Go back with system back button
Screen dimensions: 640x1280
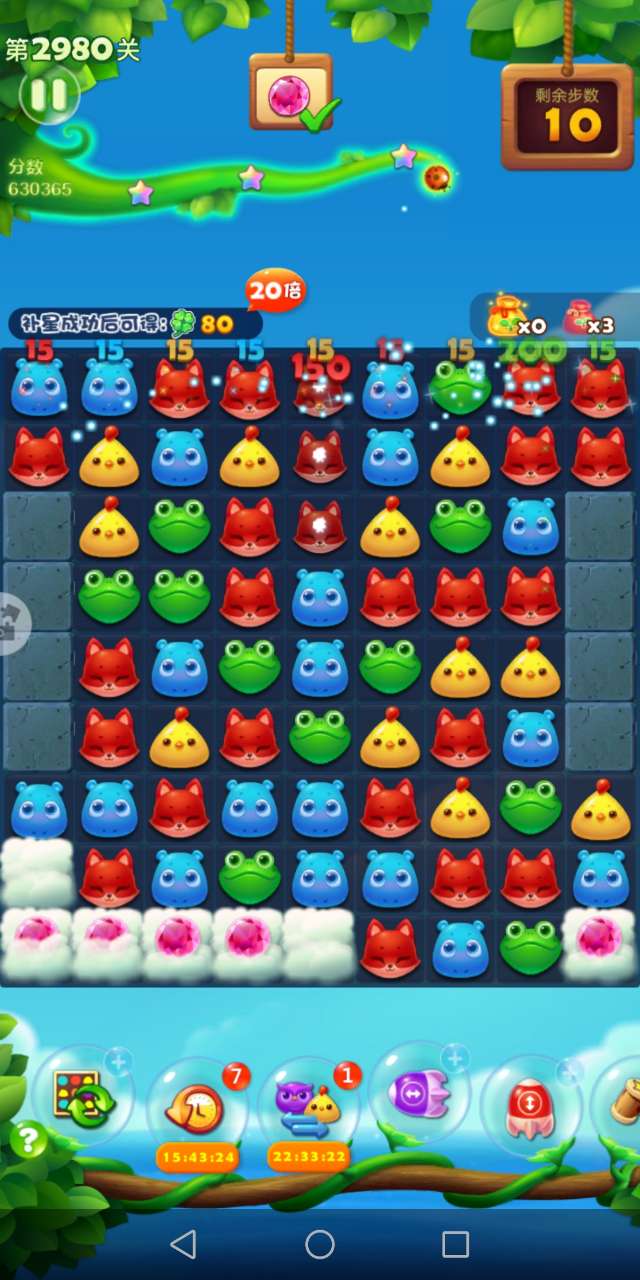[183, 1244]
